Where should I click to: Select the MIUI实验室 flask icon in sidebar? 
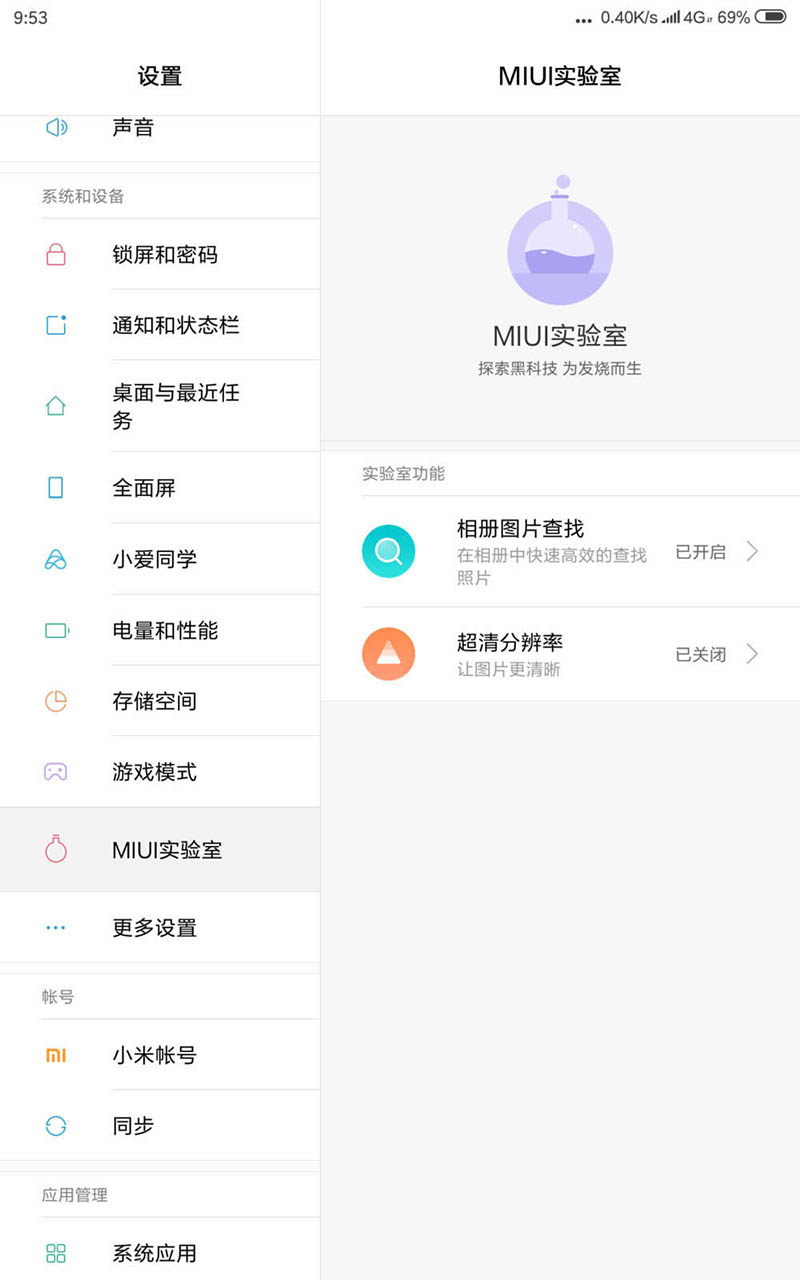coord(55,848)
